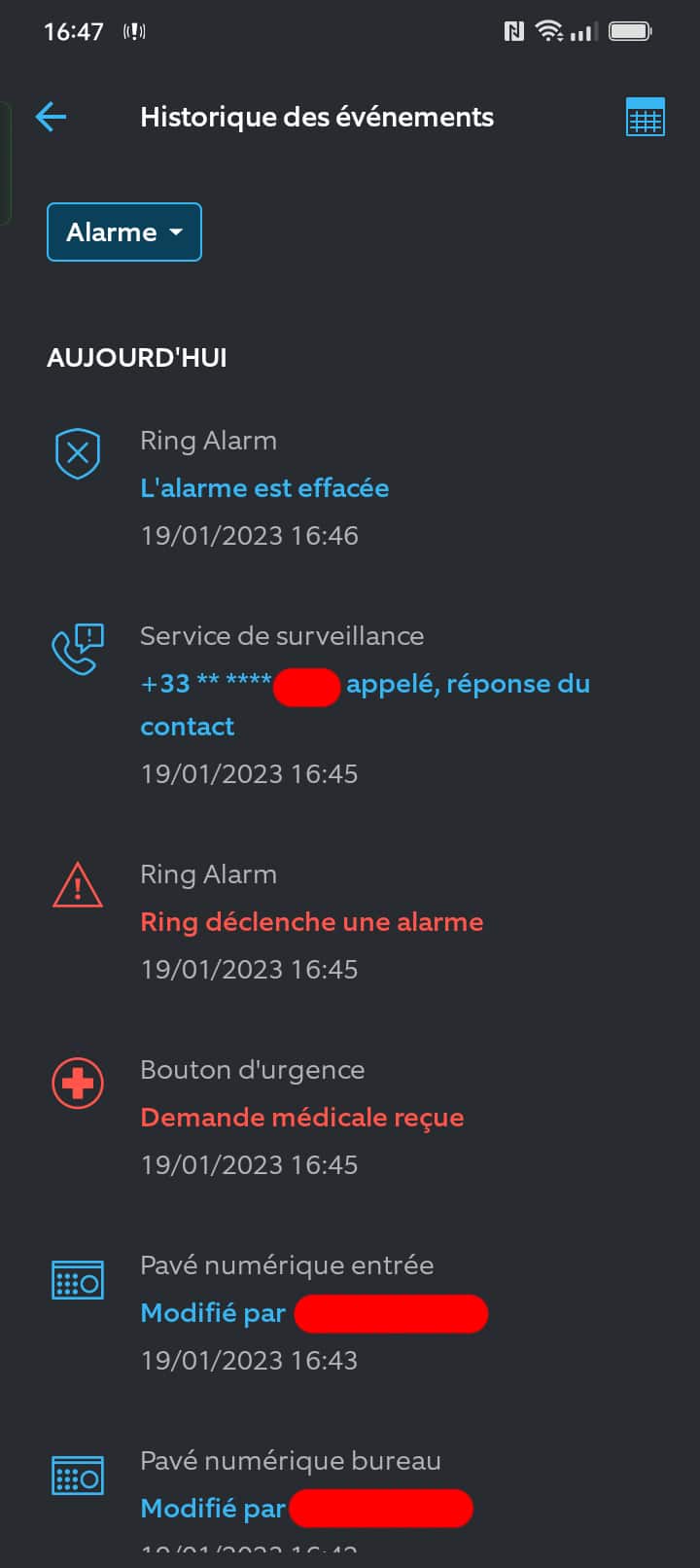Open the L'alarme est effacée event
The height and width of the screenshot is (1568, 700).
pos(264,487)
